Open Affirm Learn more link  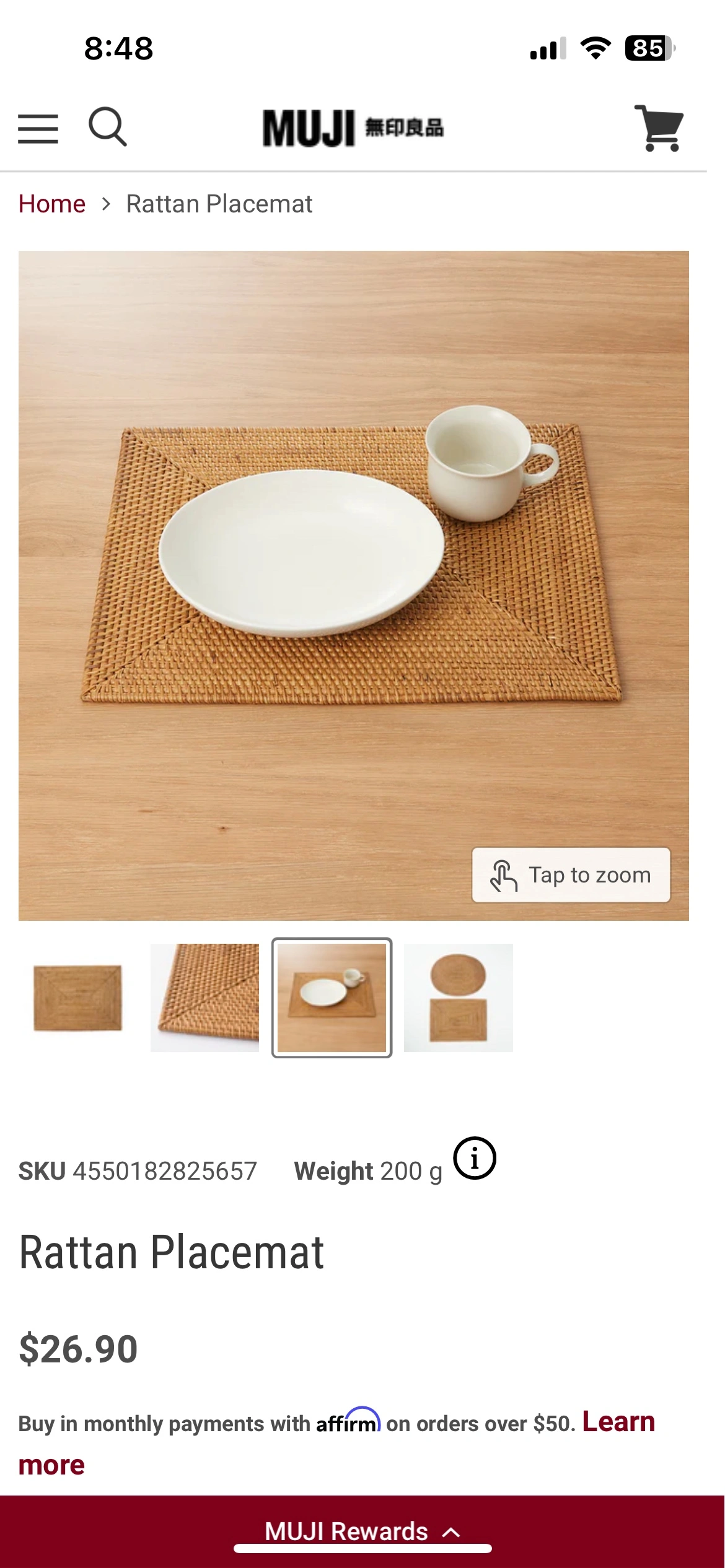coord(618,1422)
